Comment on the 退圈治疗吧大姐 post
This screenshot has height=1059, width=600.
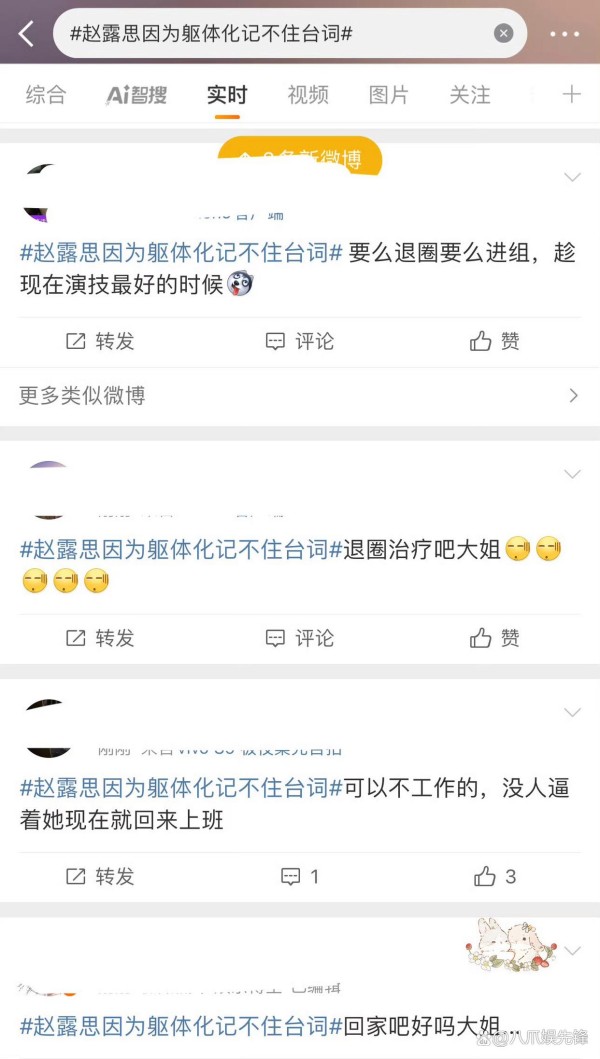point(300,638)
